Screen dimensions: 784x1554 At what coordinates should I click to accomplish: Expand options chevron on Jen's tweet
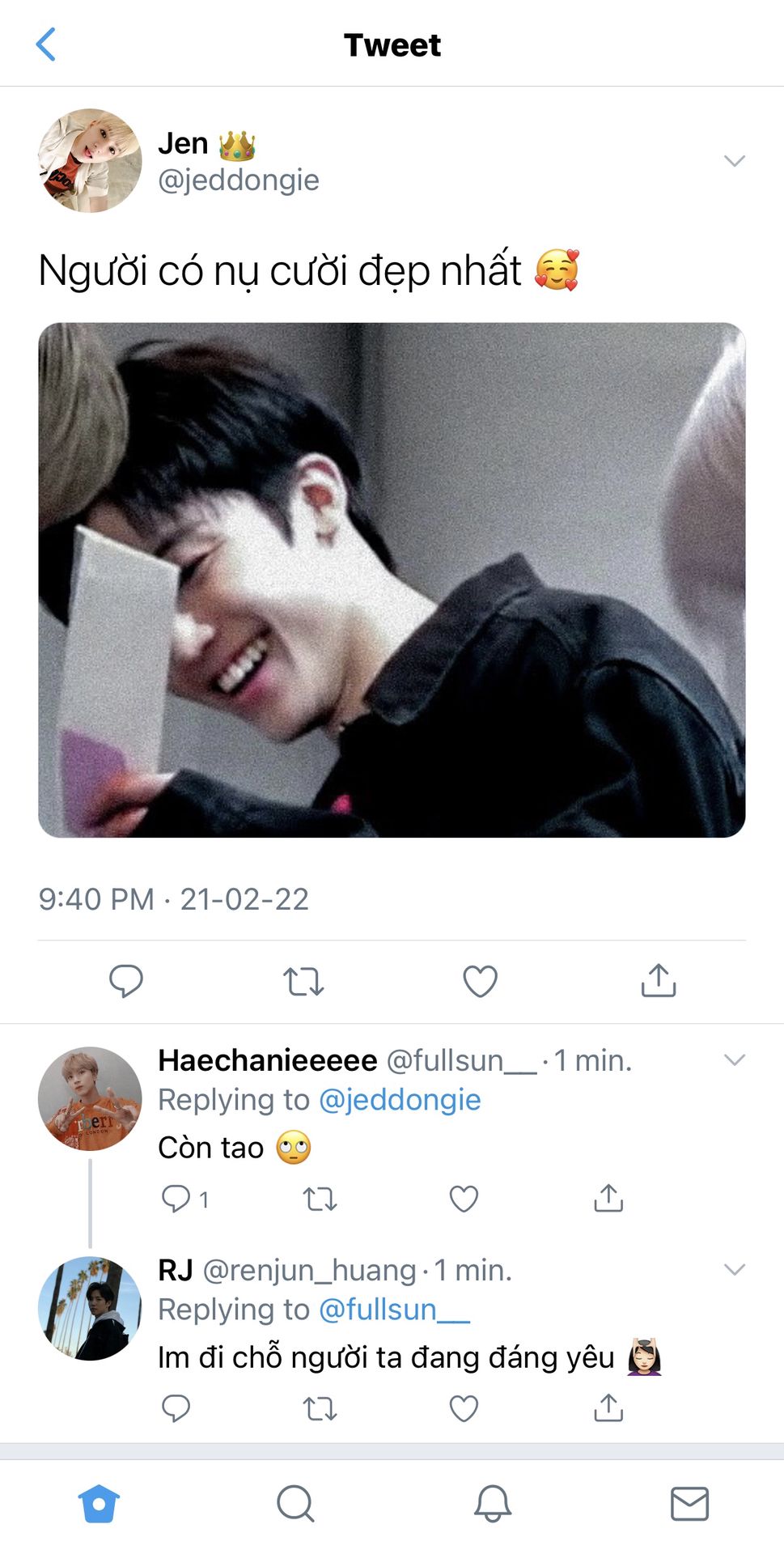(x=734, y=160)
